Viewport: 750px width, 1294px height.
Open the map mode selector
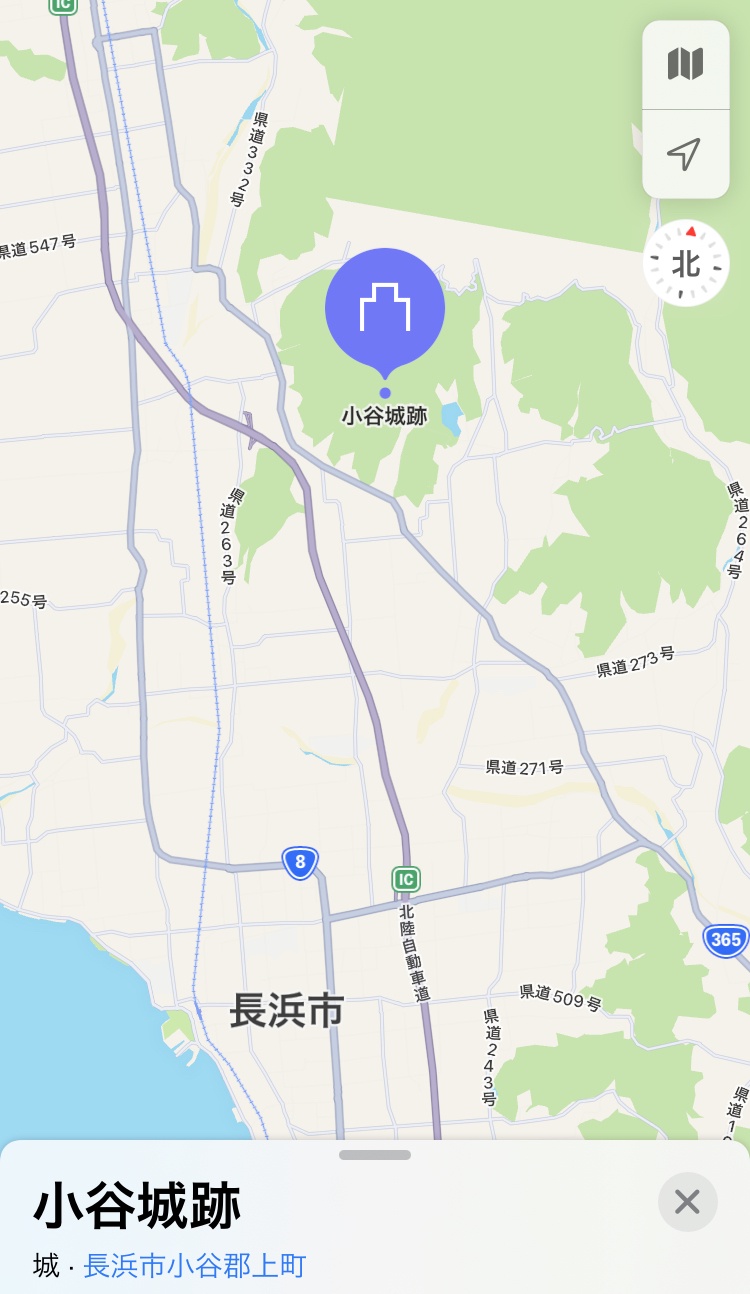click(x=685, y=65)
